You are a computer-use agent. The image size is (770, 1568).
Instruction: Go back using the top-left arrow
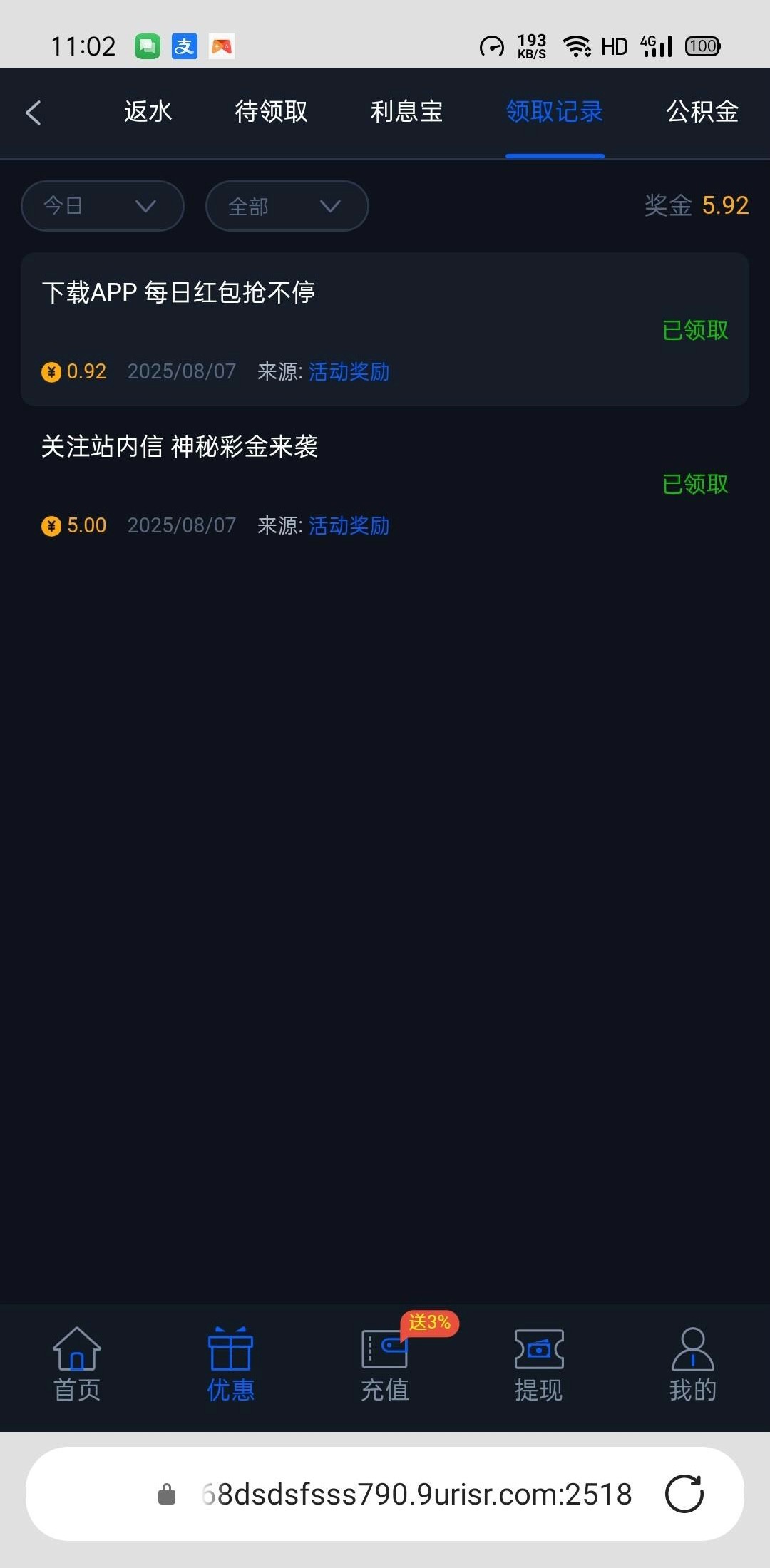pos(34,113)
